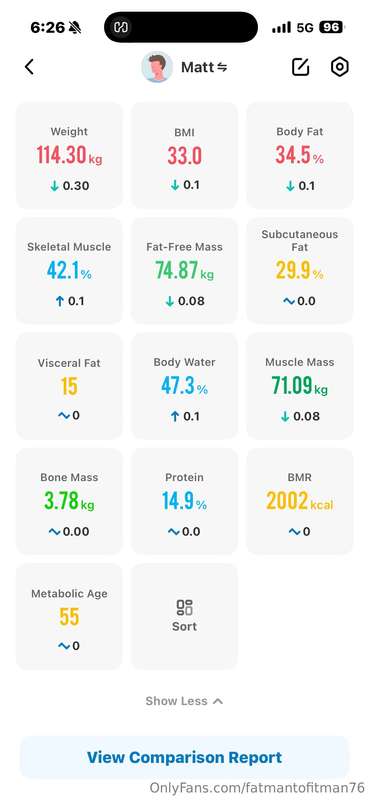View Visceral Fat details
The width and height of the screenshot is (369, 800).
pyautogui.click(x=69, y=386)
